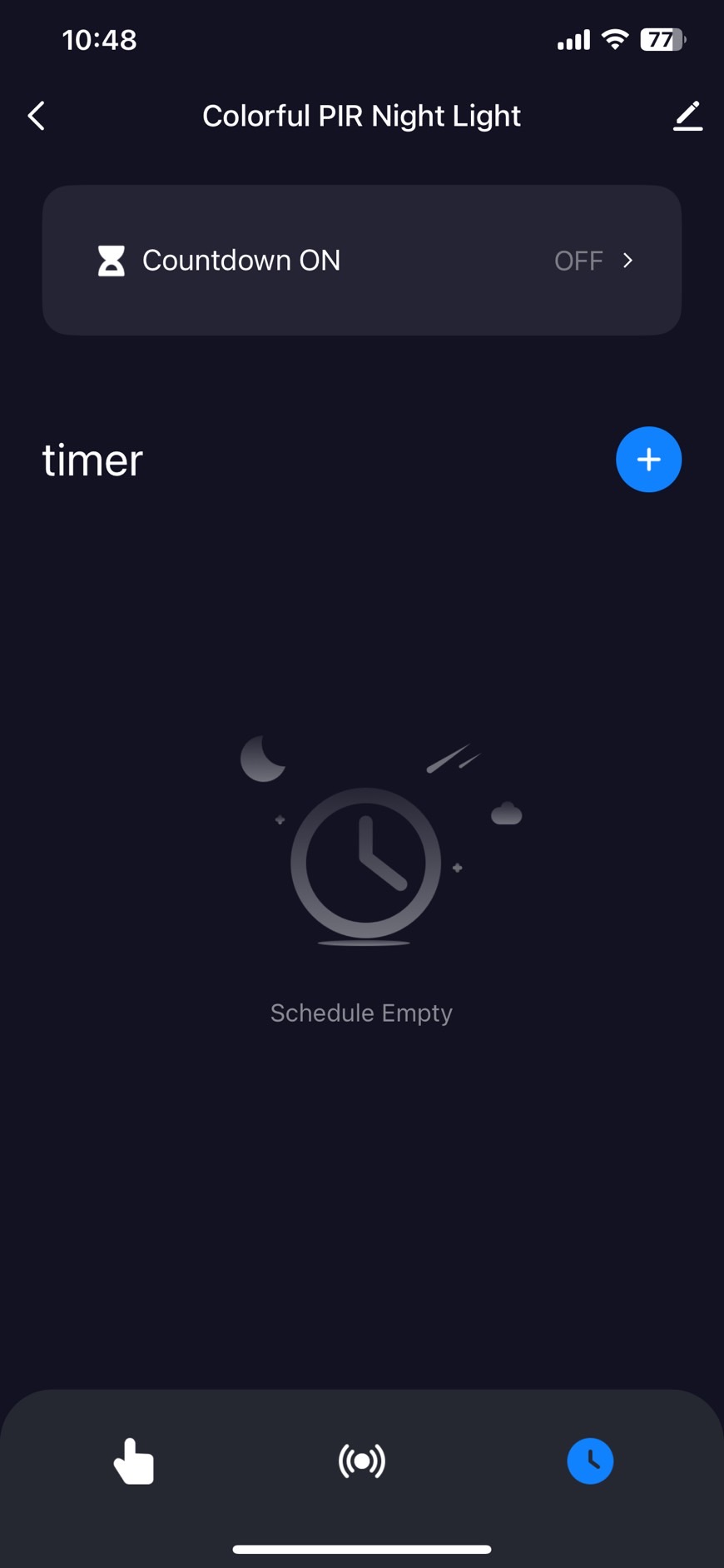This screenshot has height=1568, width=724.
Task: Add a new timer schedule
Action: 648,459
